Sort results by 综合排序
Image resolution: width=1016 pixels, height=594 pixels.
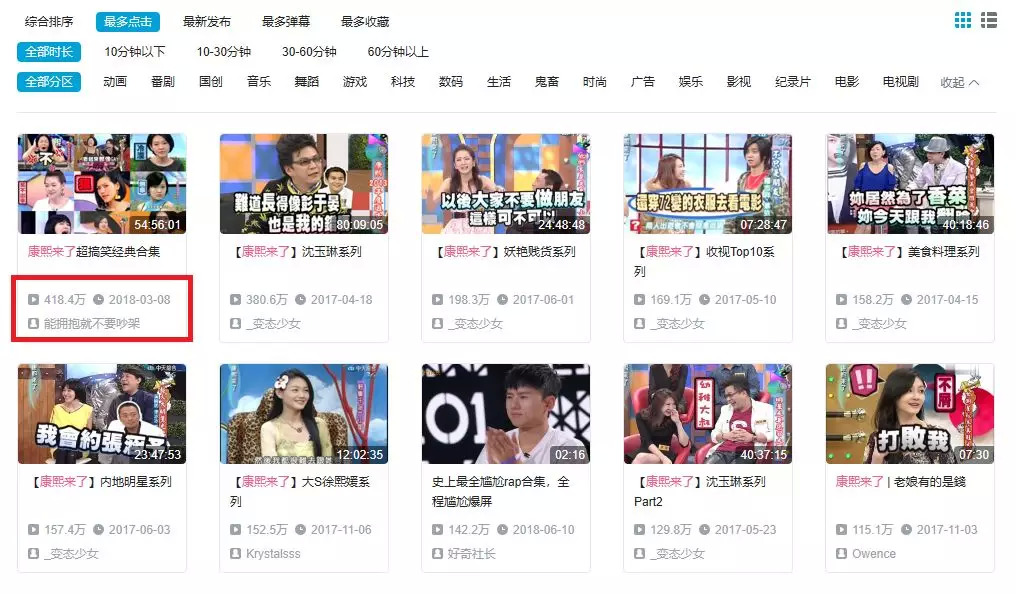[x=49, y=21]
